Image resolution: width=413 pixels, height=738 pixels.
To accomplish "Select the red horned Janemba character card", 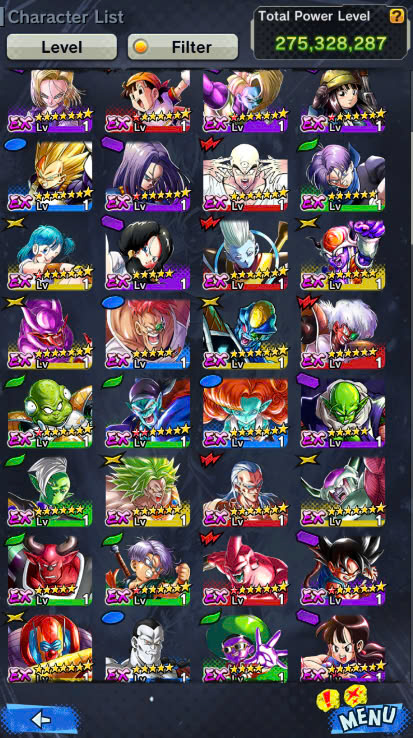I will point(50,570).
